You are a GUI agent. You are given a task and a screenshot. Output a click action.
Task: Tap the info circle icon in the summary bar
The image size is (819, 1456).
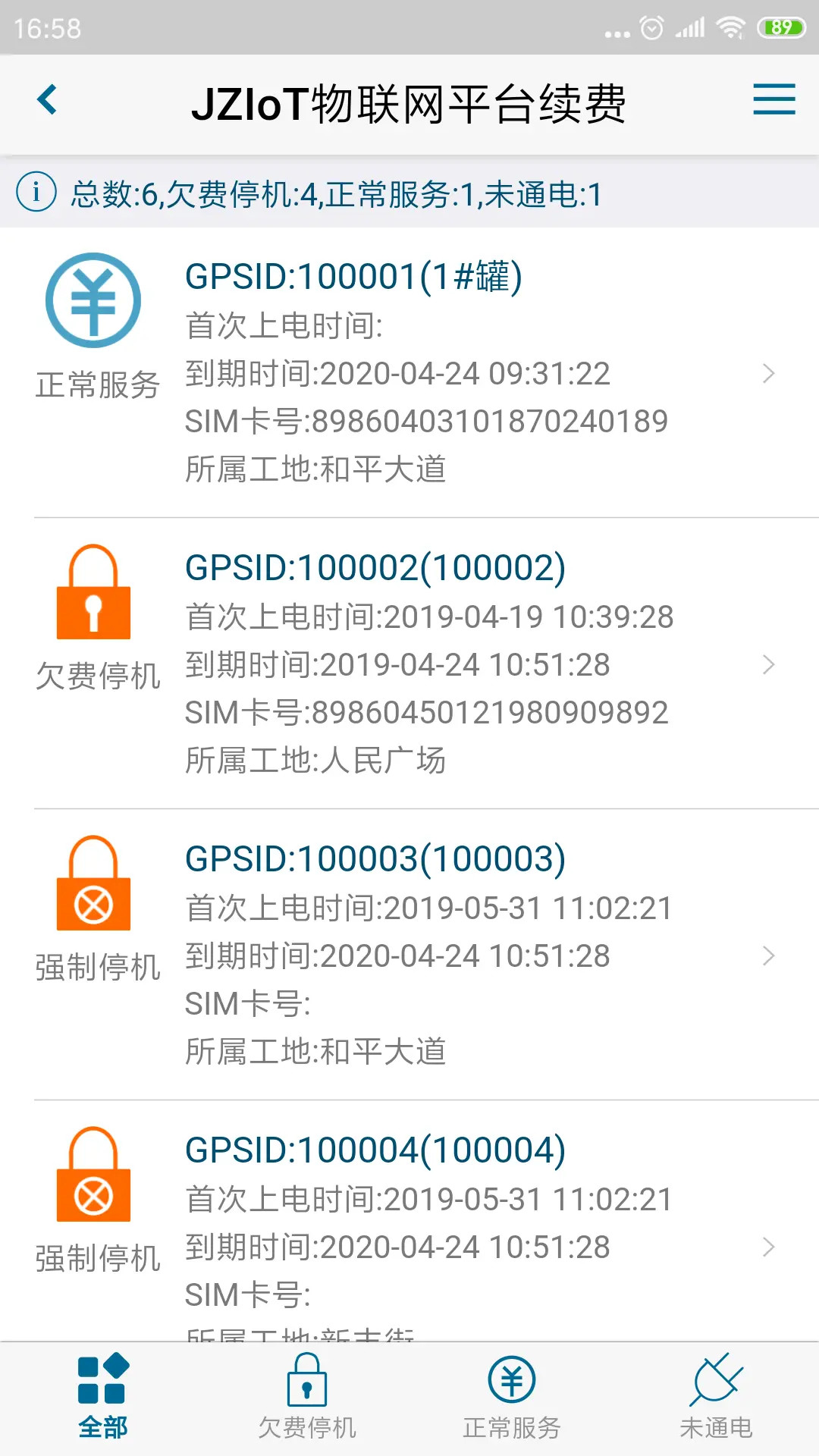[x=37, y=195]
